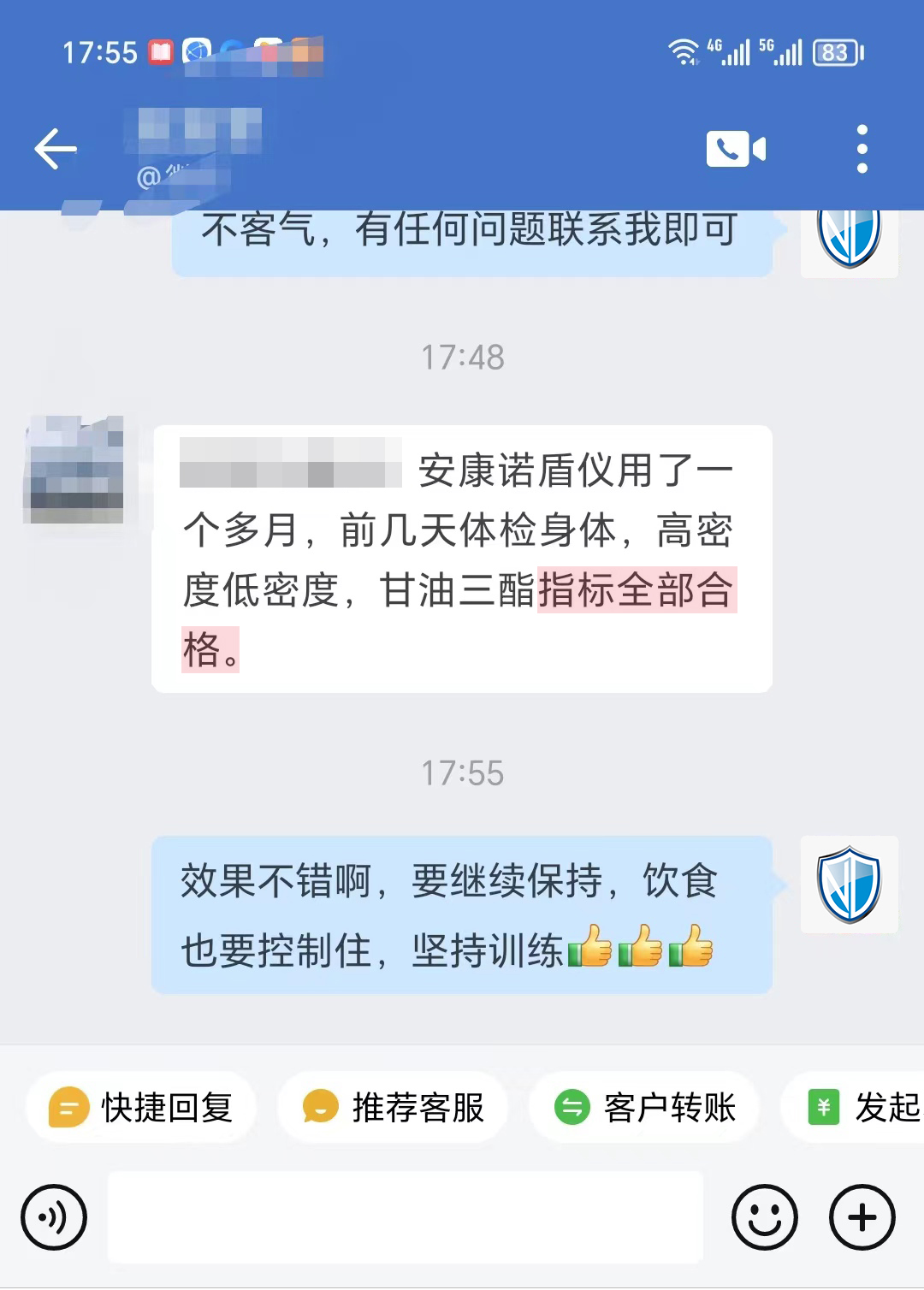Select the message about 安康诺盾仪
The height and width of the screenshot is (1290, 924).
coord(462,556)
